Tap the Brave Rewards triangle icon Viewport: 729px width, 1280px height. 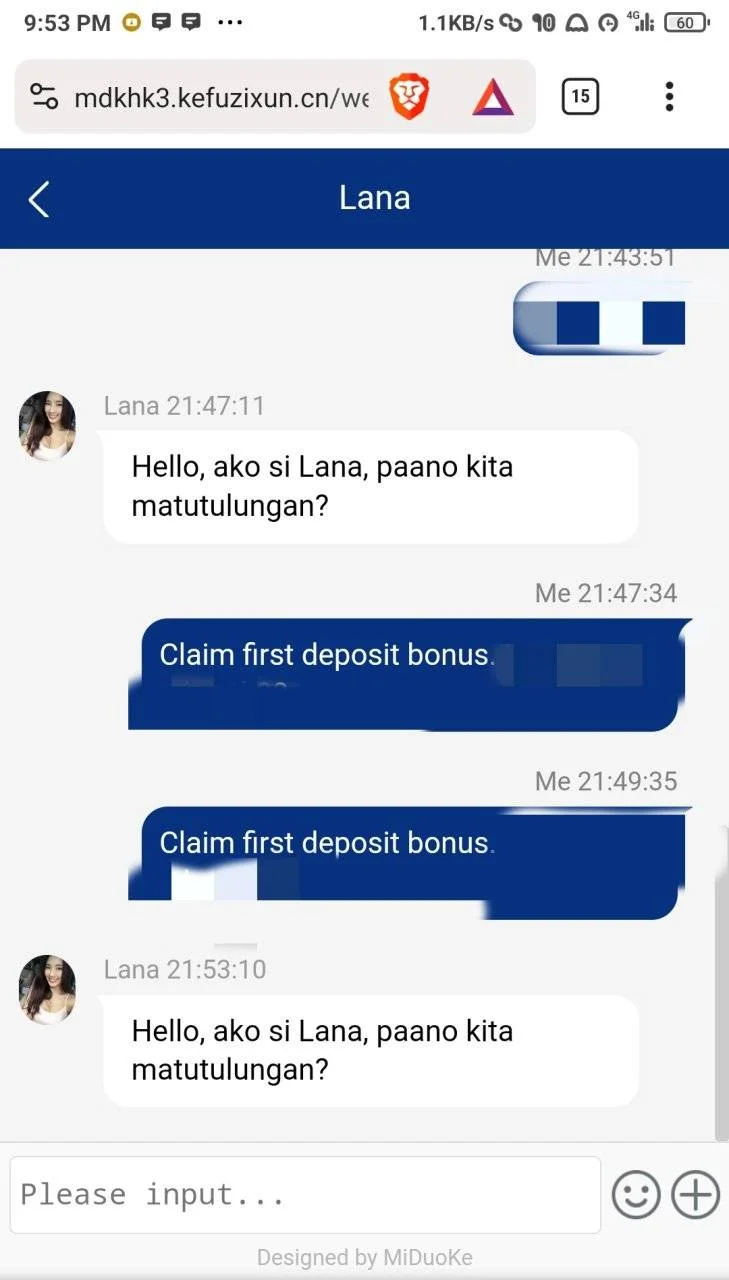pyautogui.click(x=493, y=98)
